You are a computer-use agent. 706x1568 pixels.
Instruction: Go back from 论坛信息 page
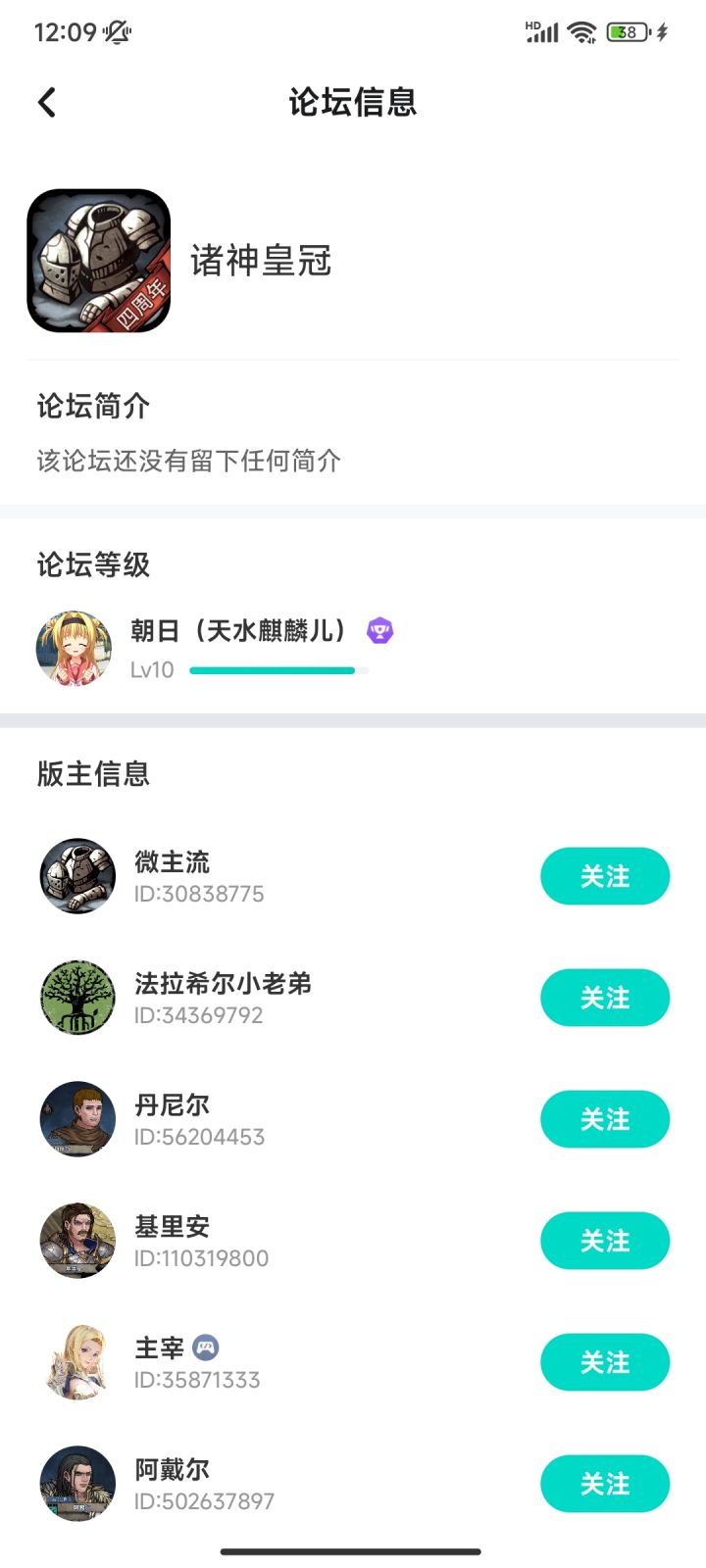click(46, 102)
